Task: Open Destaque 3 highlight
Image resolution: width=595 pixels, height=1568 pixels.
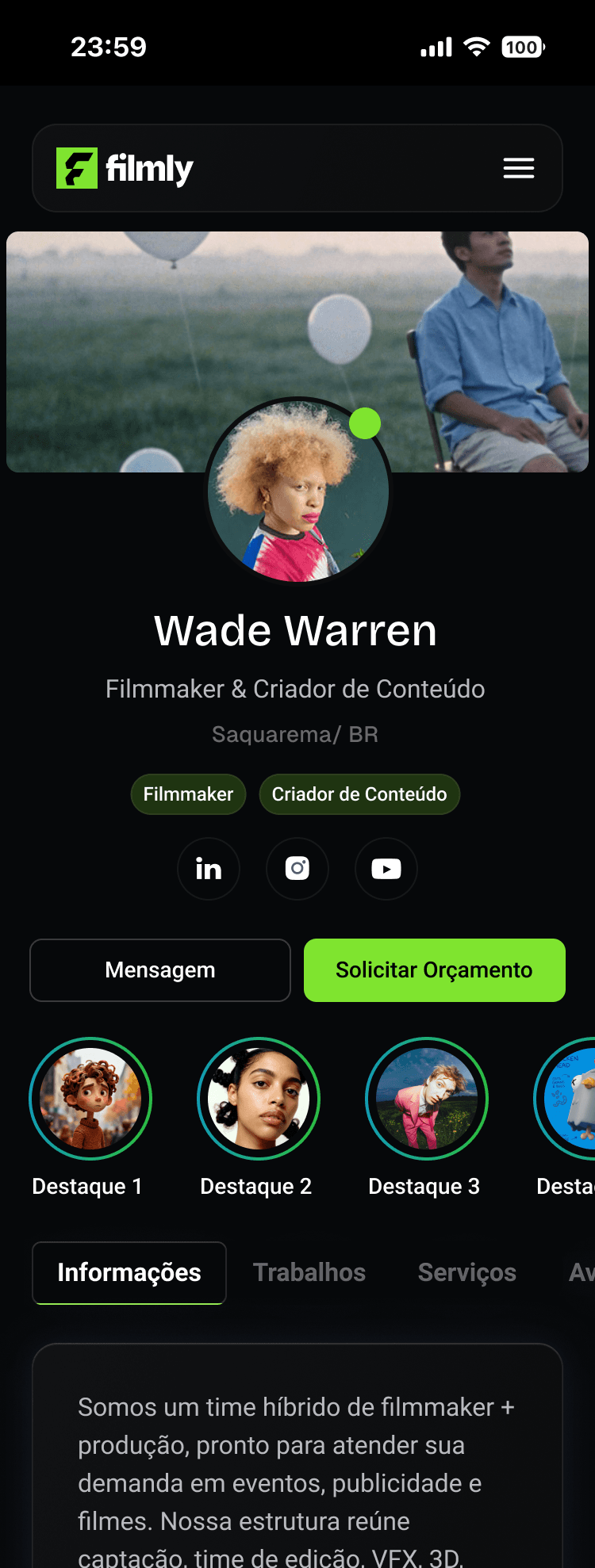Action: coord(426,1098)
